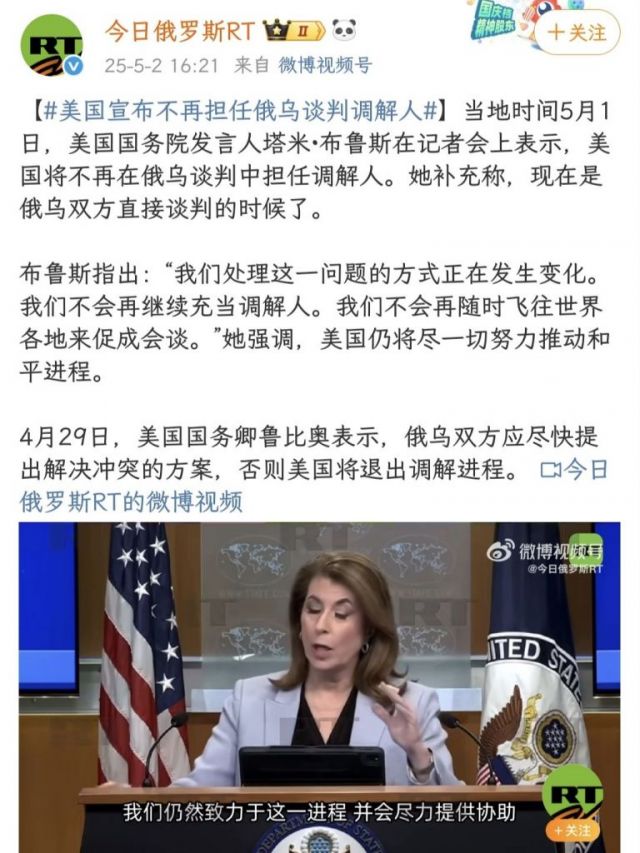Open 今日俄罗斯RT profile avatar

[51, 46]
